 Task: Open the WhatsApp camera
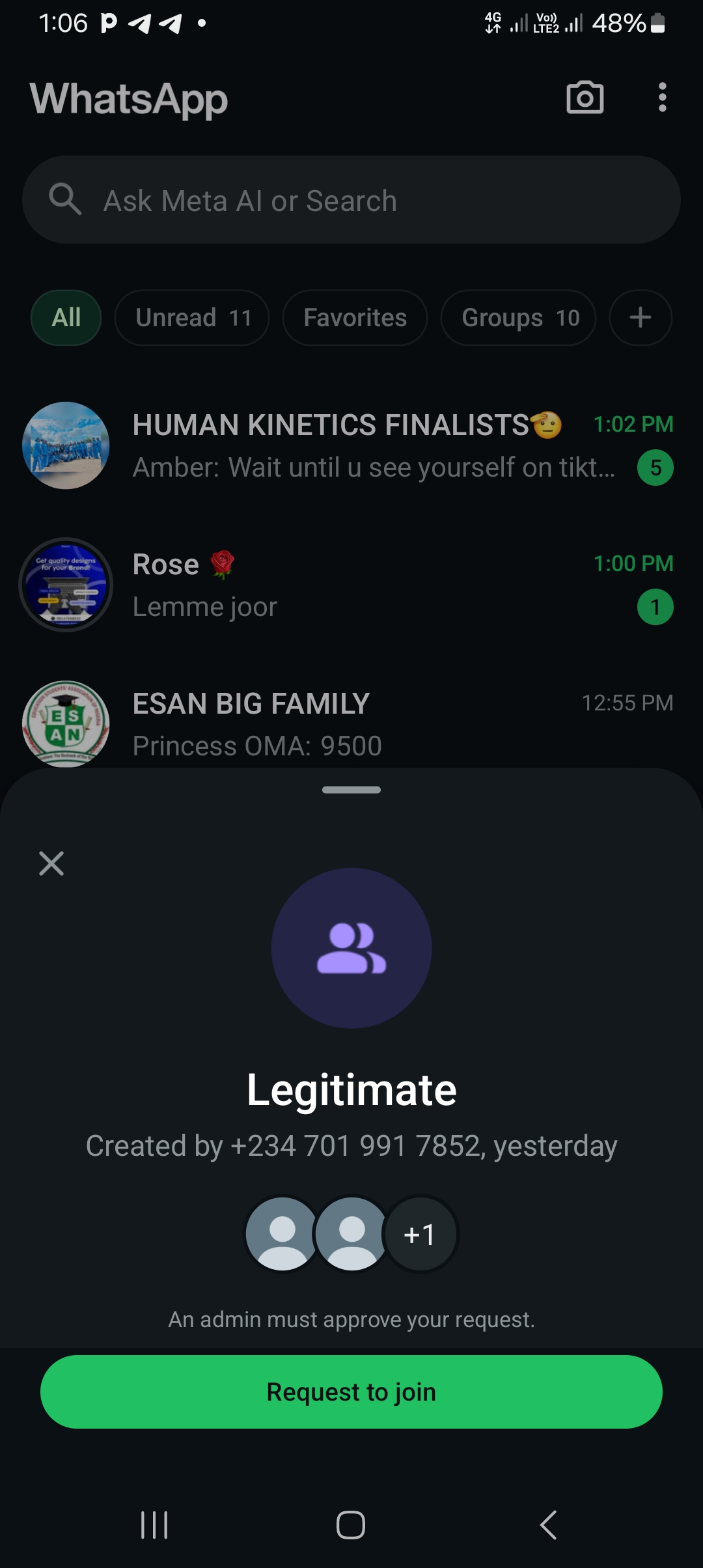tap(585, 98)
